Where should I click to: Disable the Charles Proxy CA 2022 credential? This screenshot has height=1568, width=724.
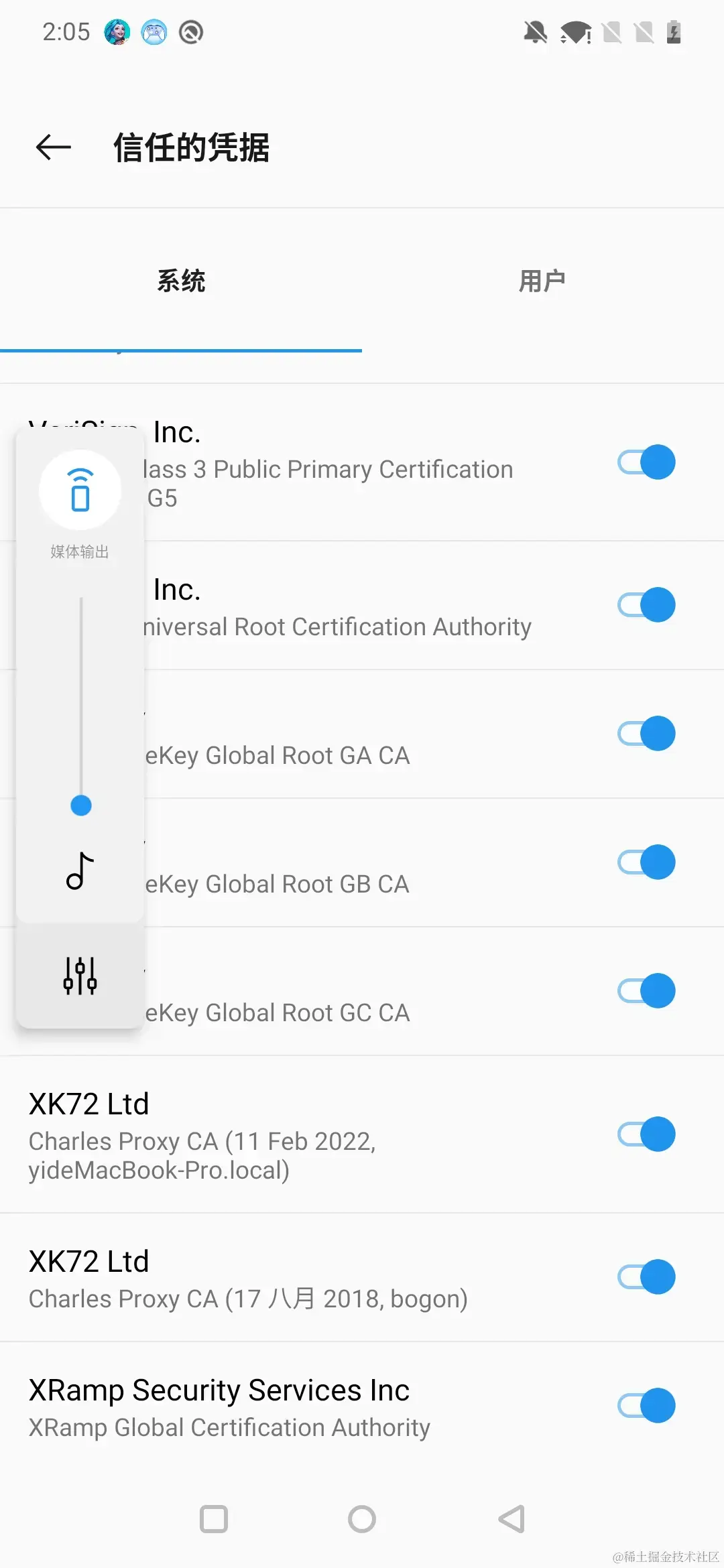[x=646, y=1132]
